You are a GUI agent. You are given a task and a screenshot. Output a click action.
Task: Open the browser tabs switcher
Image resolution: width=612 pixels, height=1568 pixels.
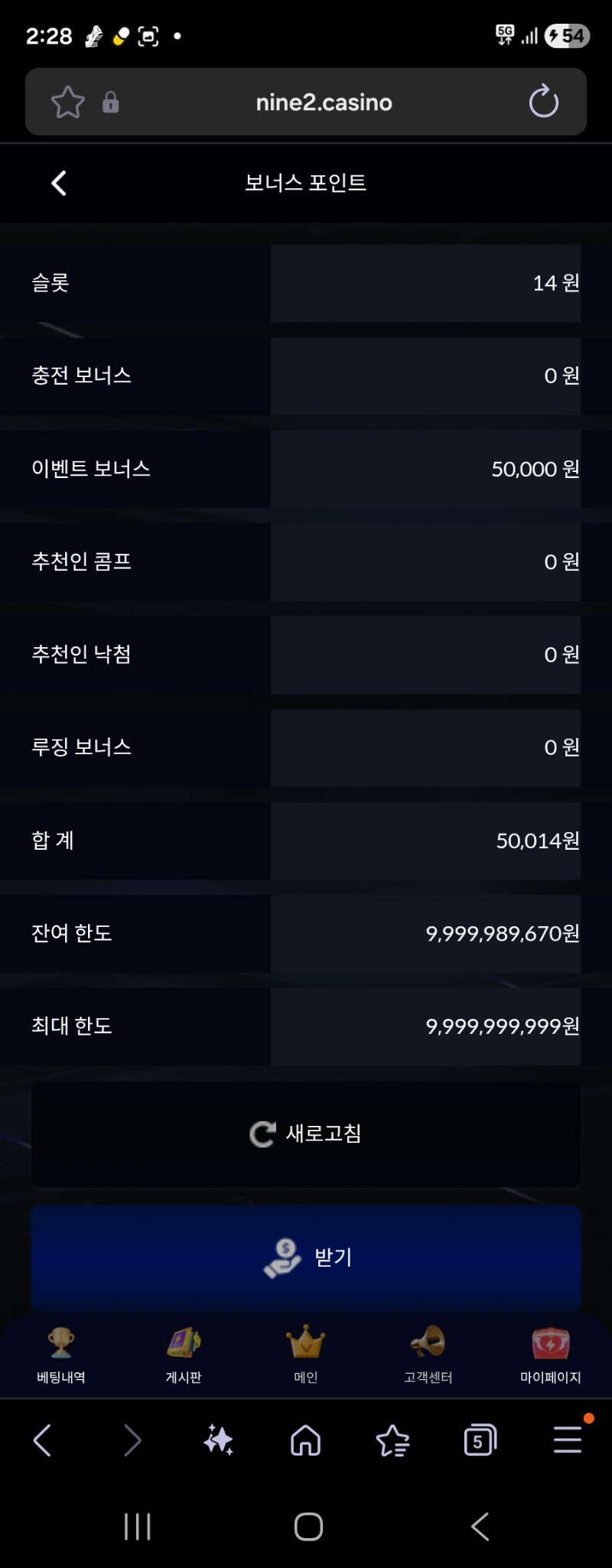(480, 1441)
